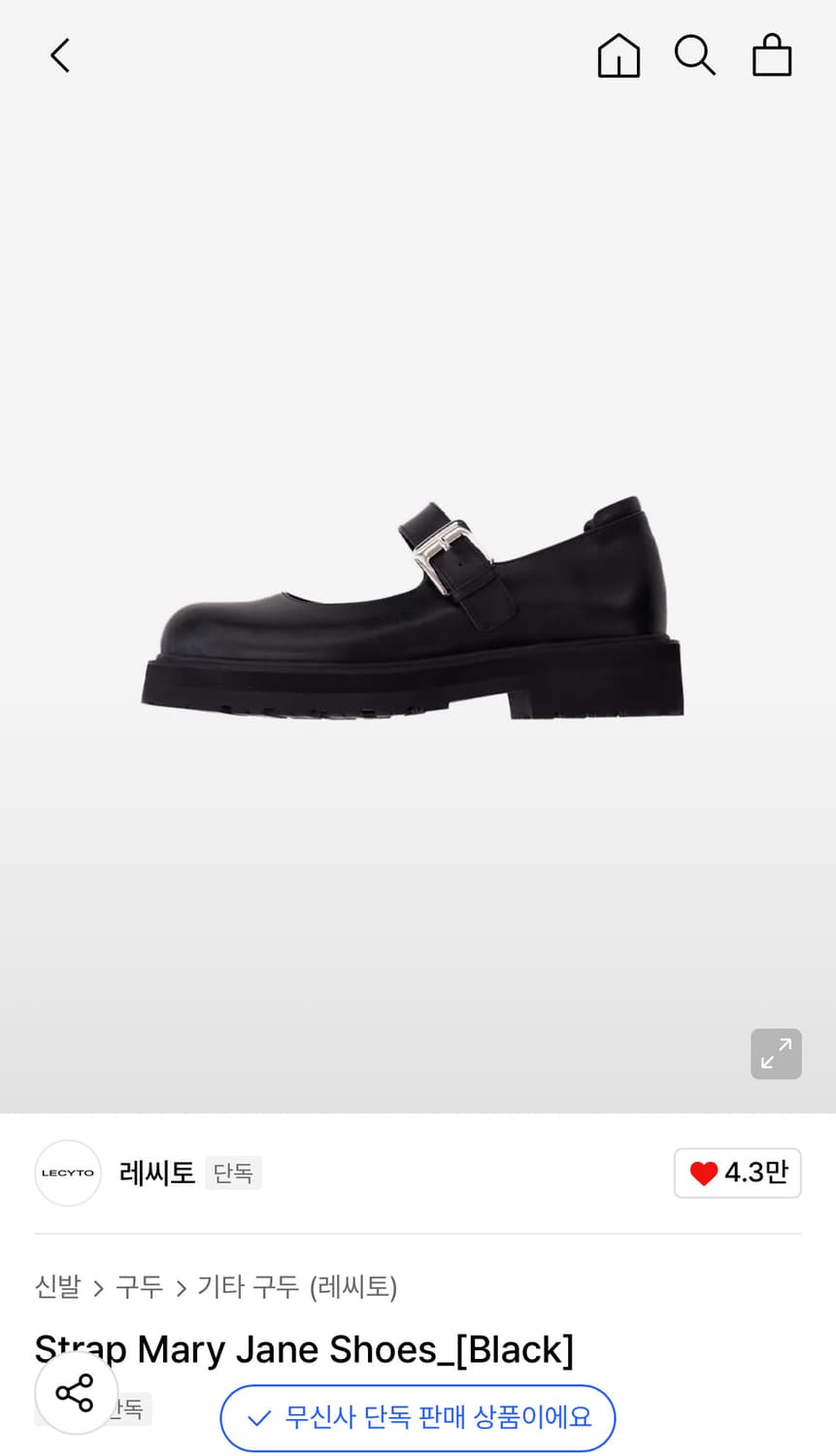Open the home icon

(x=619, y=55)
